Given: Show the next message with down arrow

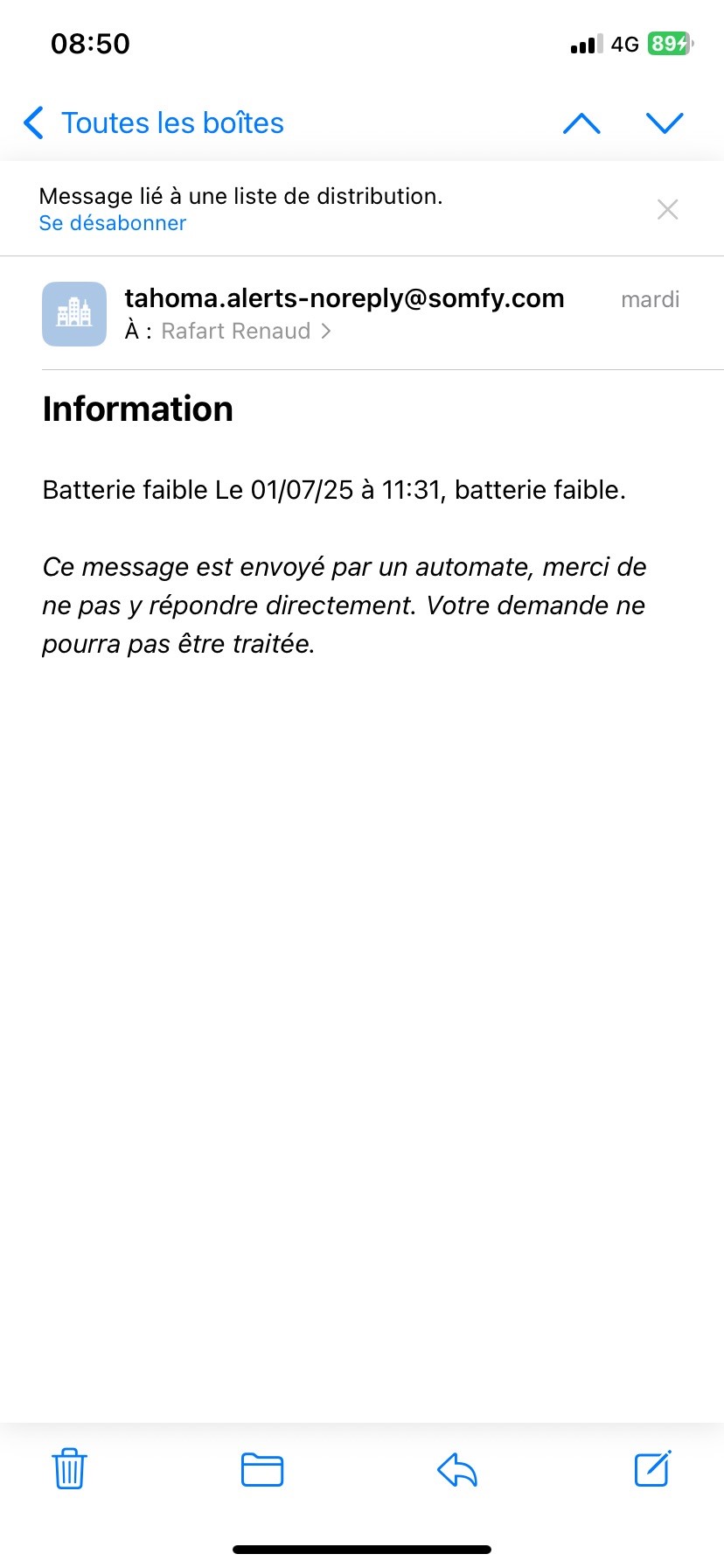Looking at the screenshot, I should point(665,123).
